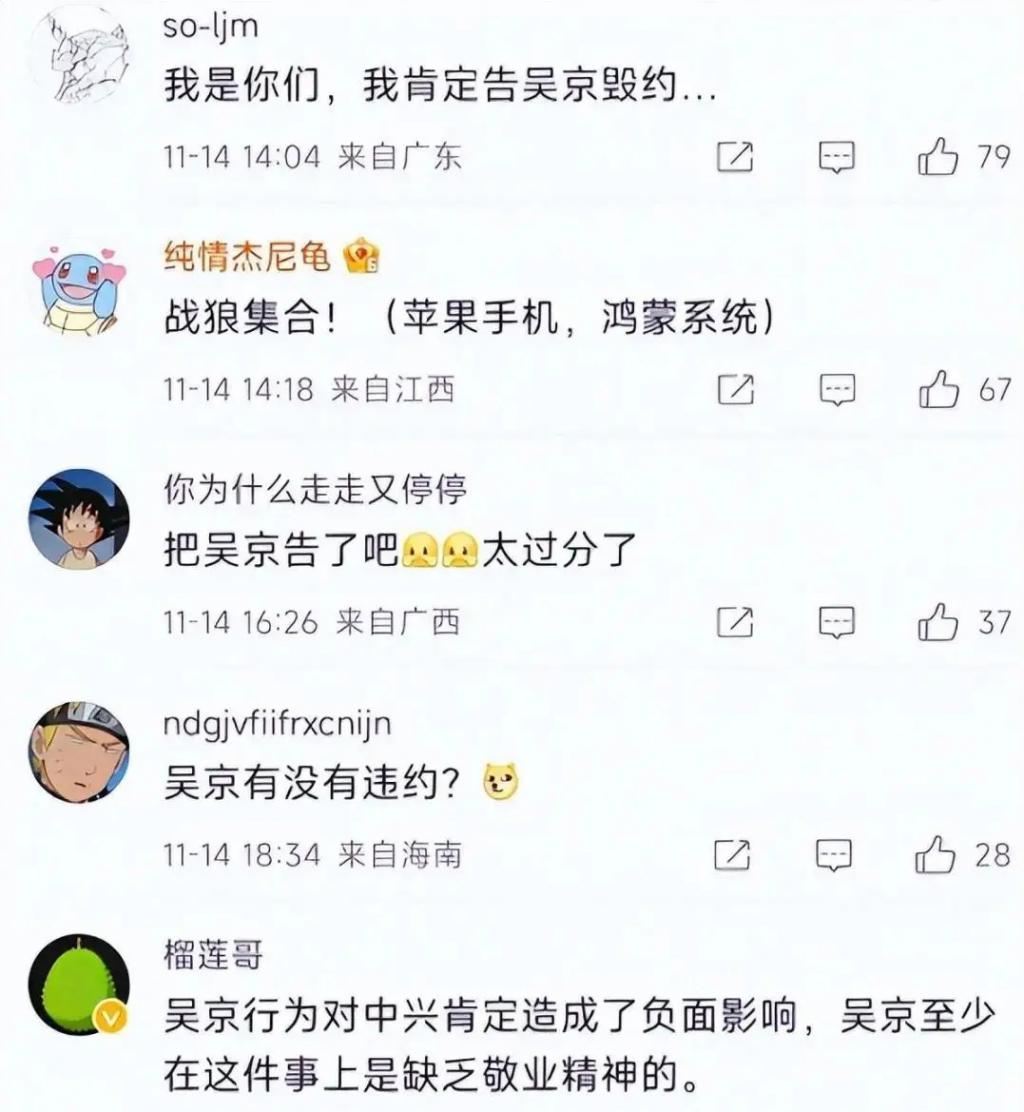
Task: Reply to so-ljm's comment
Action: (x=836, y=158)
